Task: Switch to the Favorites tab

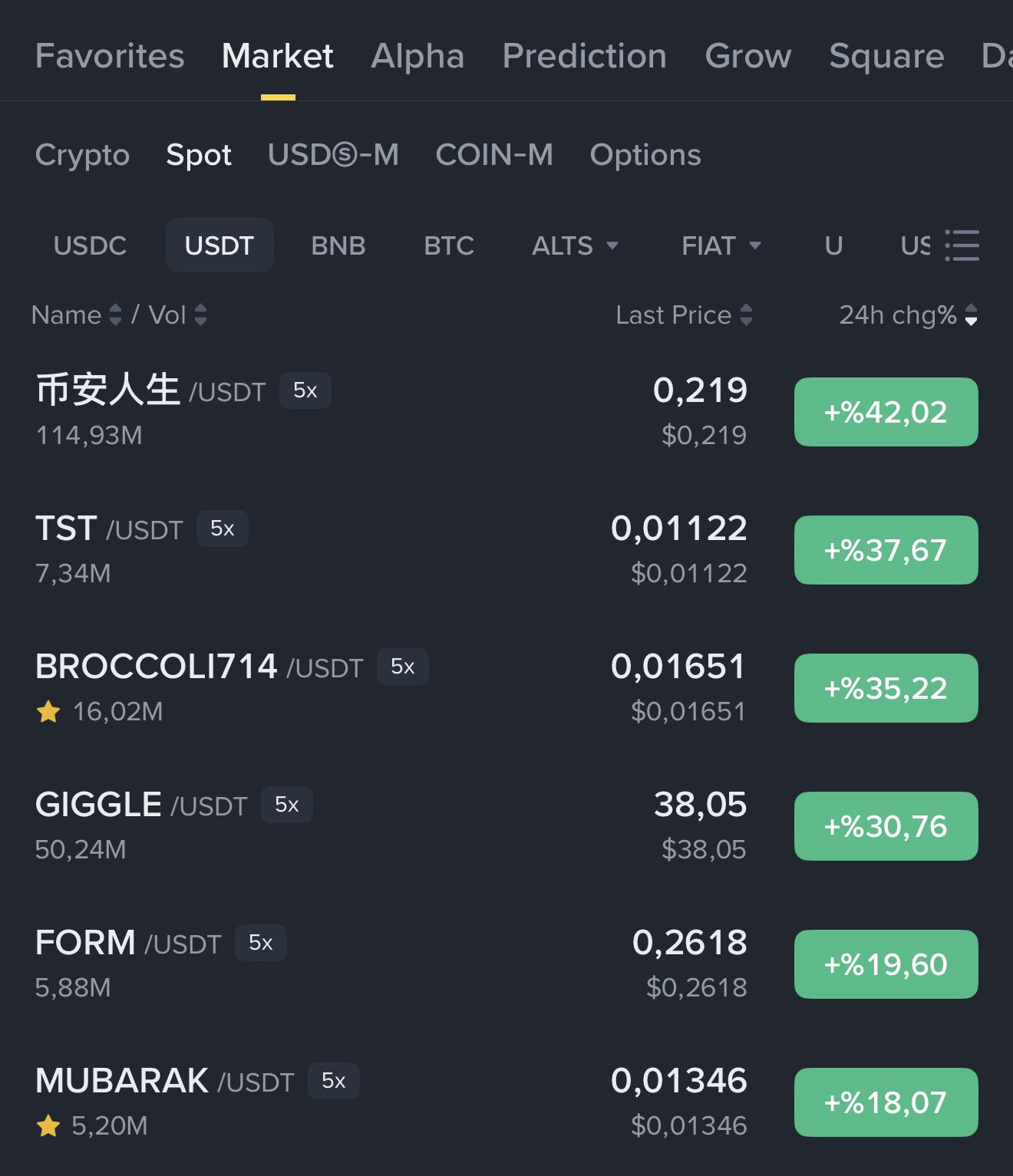Action: pyautogui.click(x=110, y=56)
